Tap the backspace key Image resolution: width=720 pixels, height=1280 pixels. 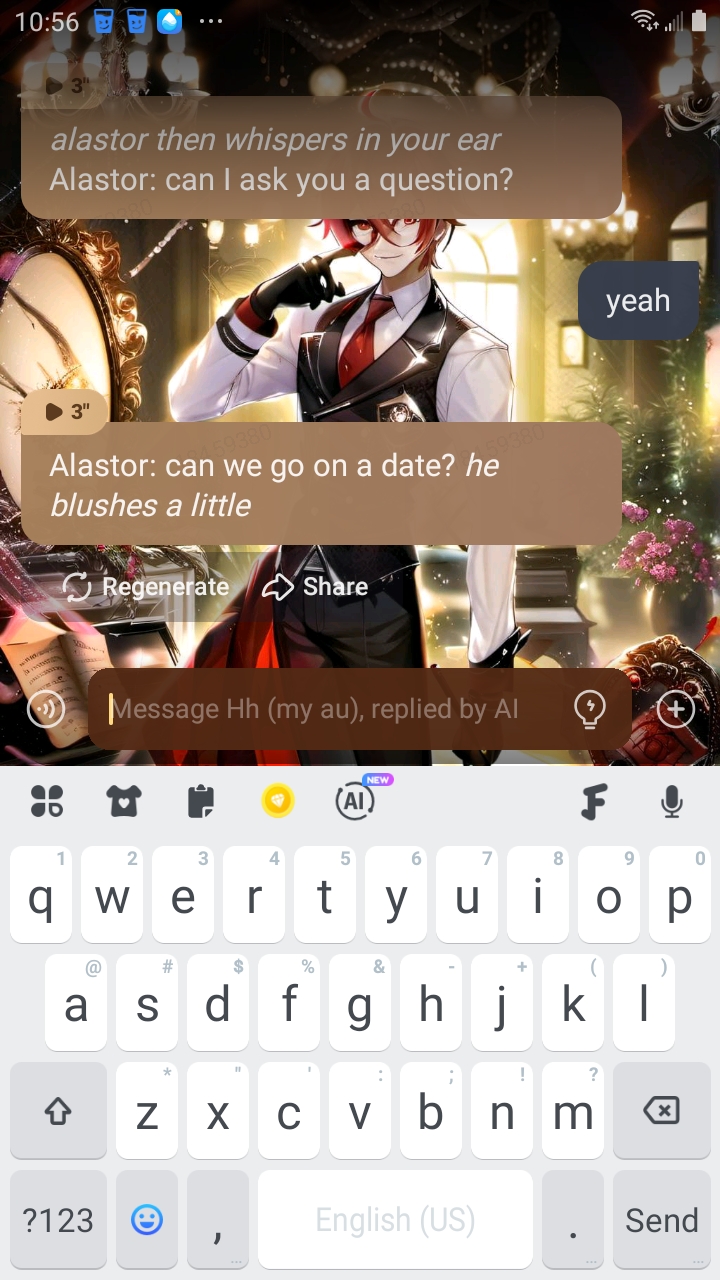point(661,1110)
